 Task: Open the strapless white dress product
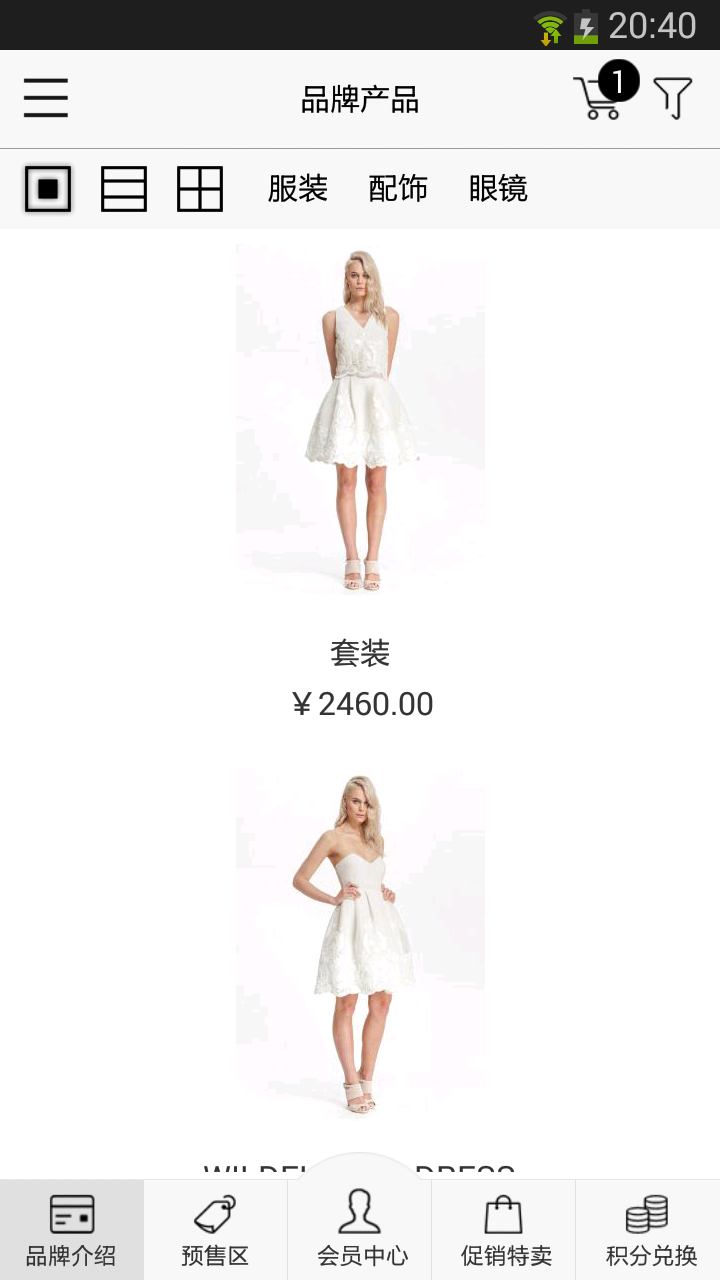[360, 940]
